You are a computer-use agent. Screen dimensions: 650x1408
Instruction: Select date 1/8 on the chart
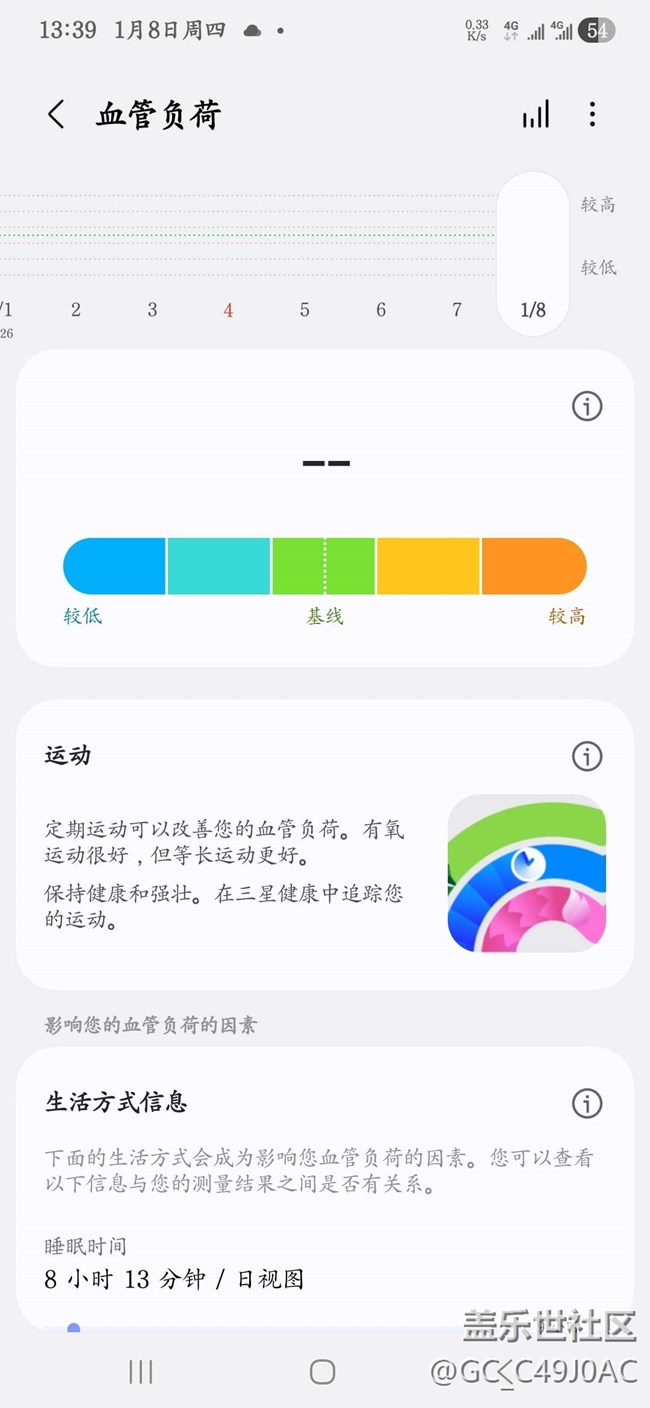tap(533, 310)
